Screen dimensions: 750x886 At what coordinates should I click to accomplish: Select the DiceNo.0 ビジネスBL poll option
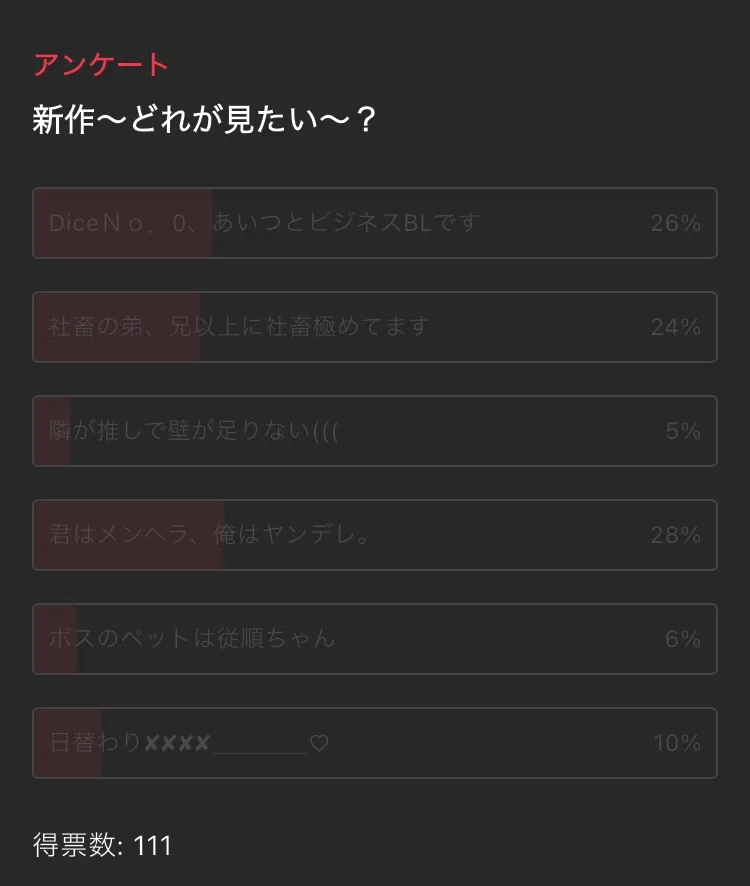click(374, 223)
